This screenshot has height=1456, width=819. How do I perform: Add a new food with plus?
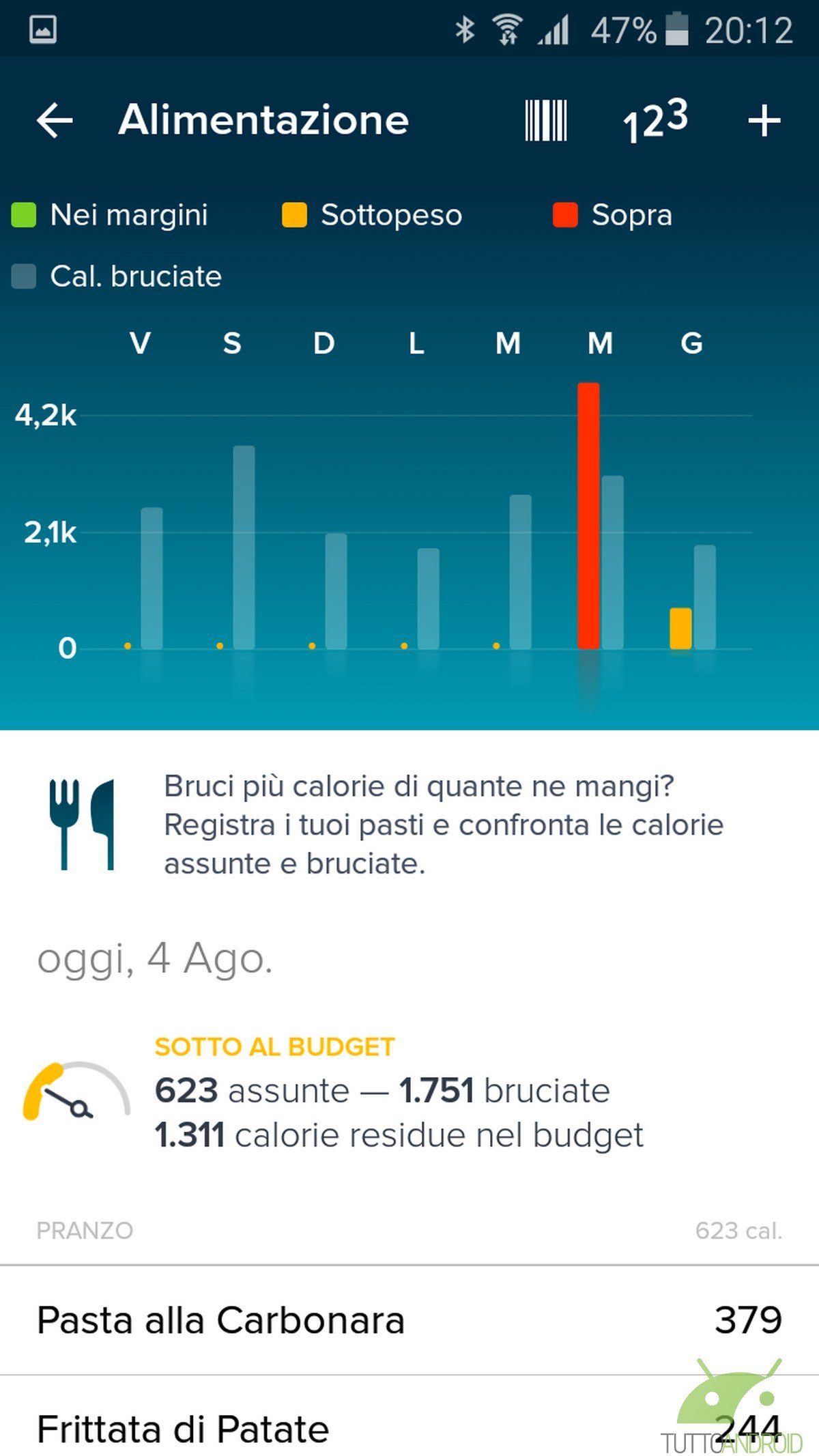coord(764,121)
